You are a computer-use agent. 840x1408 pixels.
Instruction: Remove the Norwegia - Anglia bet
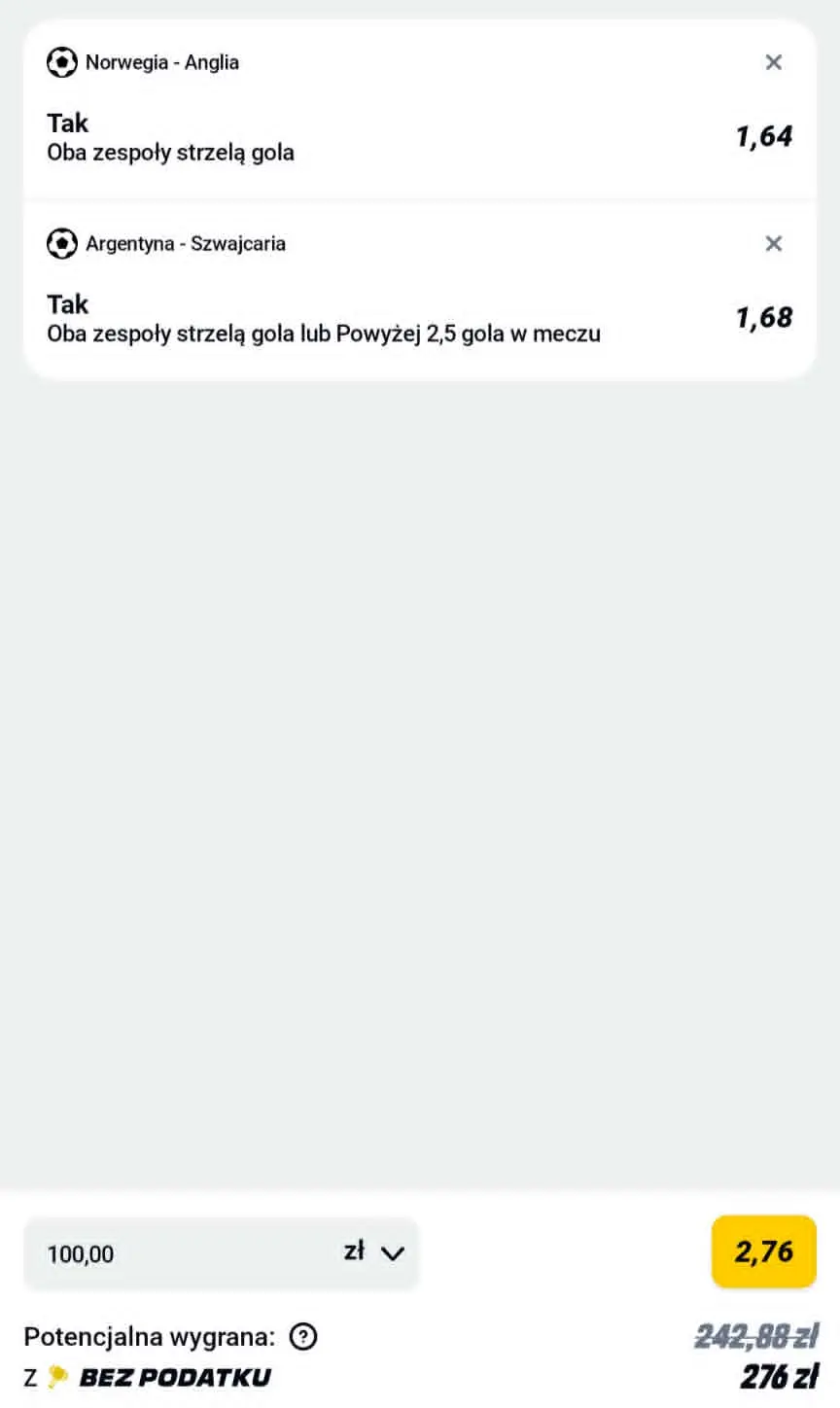(773, 62)
